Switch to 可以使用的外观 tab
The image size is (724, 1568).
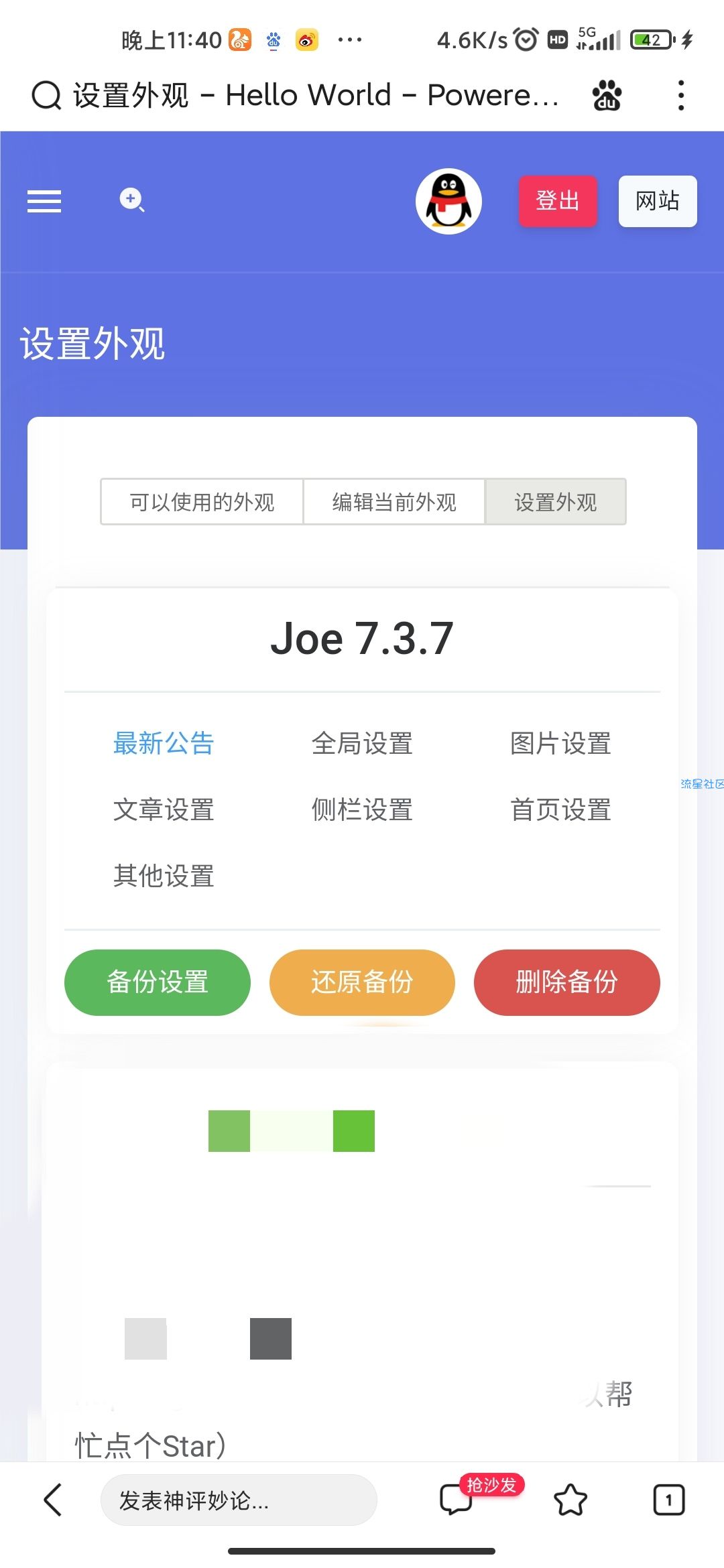(x=202, y=502)
